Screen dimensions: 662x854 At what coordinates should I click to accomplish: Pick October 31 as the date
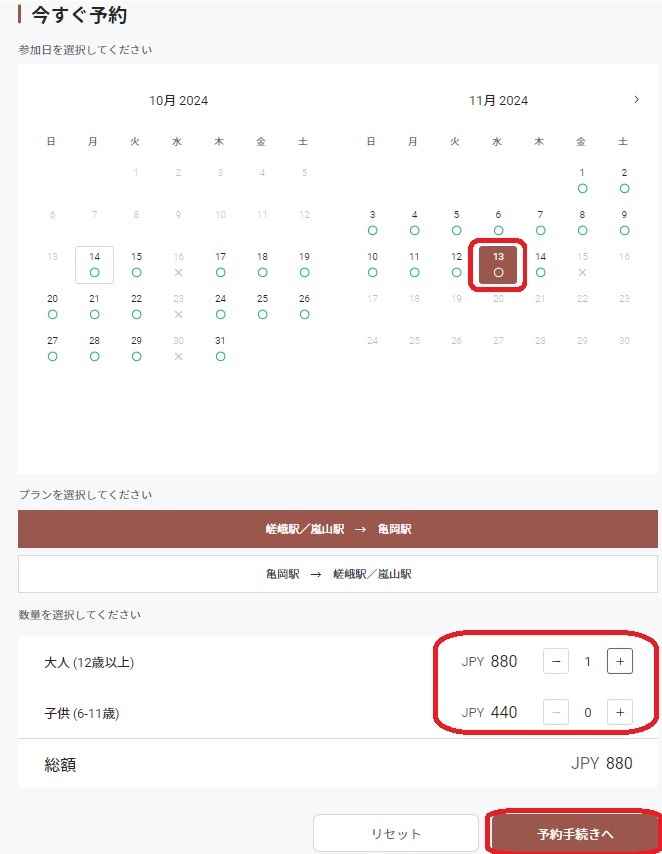[x=219, y=347]
